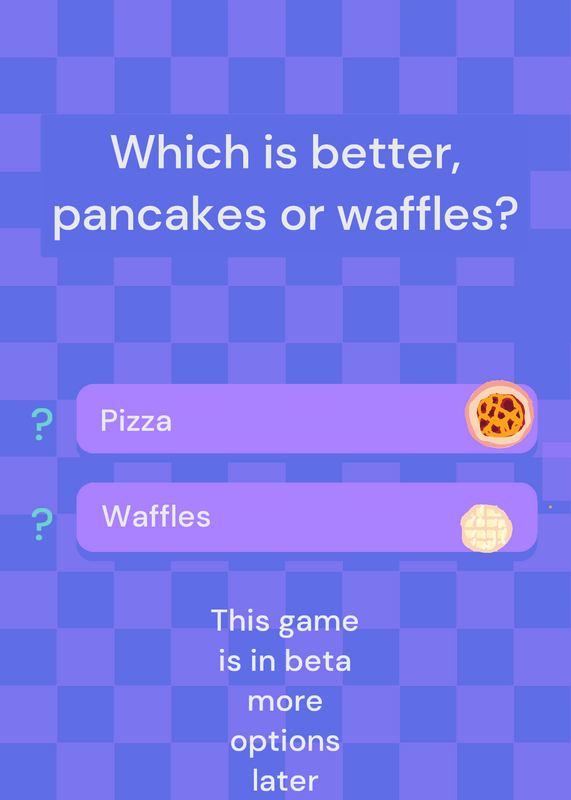Select the Waffles answer option

[x=307, y=517]
